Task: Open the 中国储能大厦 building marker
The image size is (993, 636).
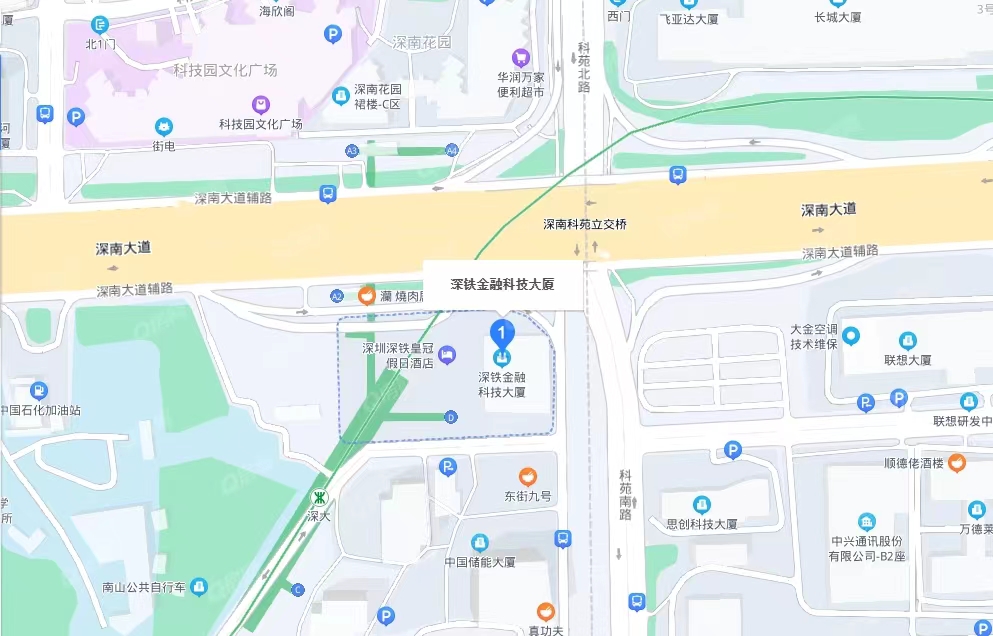Action: coord(480,543)
